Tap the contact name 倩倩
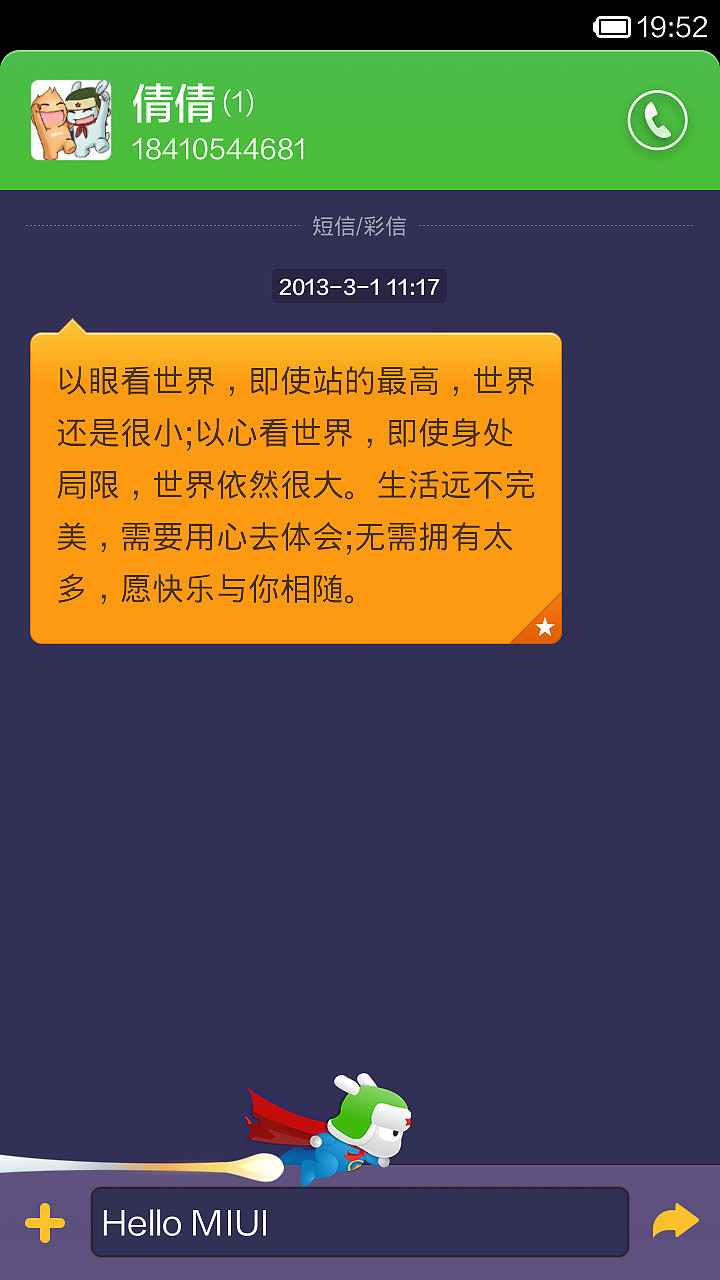The width and height of the screenshot is (720, 1280). 162,105
